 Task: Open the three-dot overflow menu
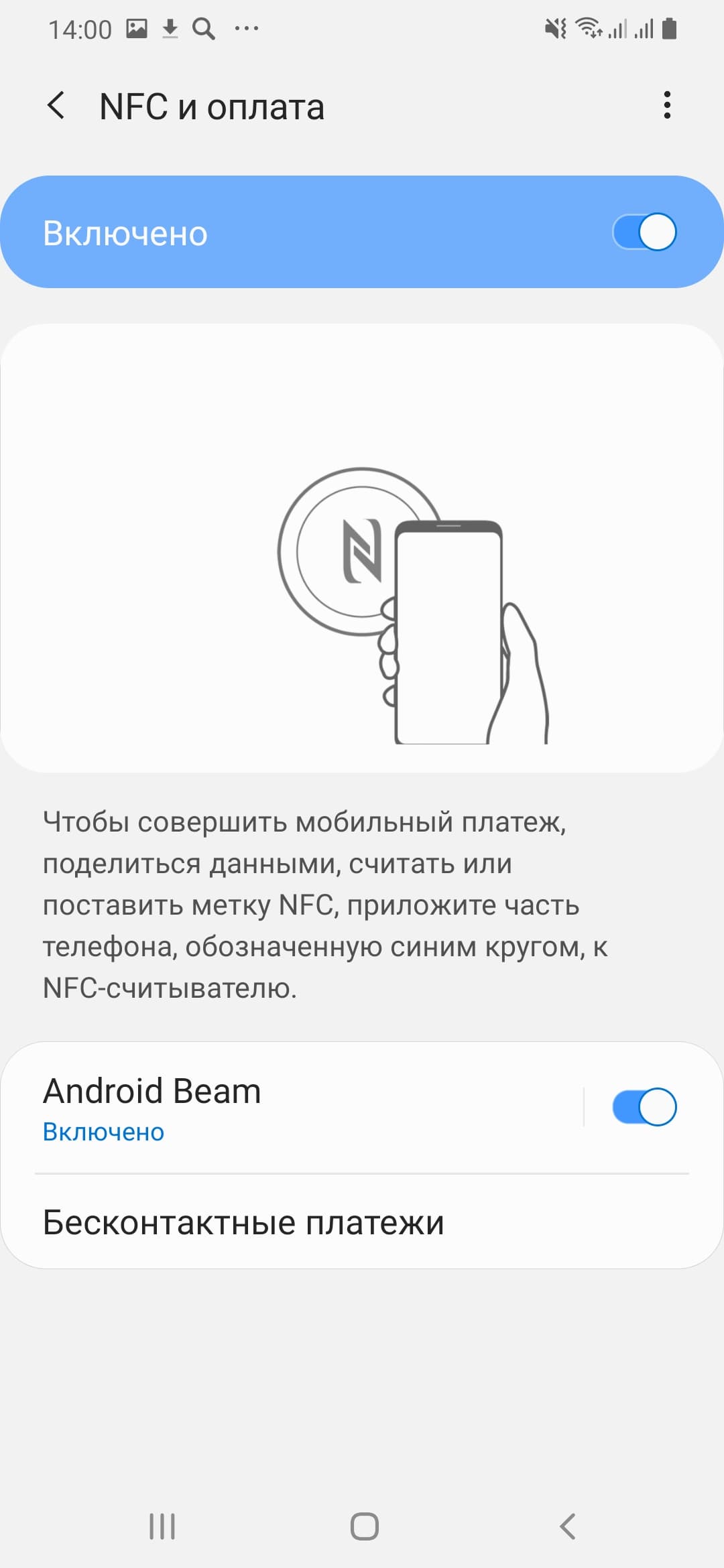[x=666, y=105]
